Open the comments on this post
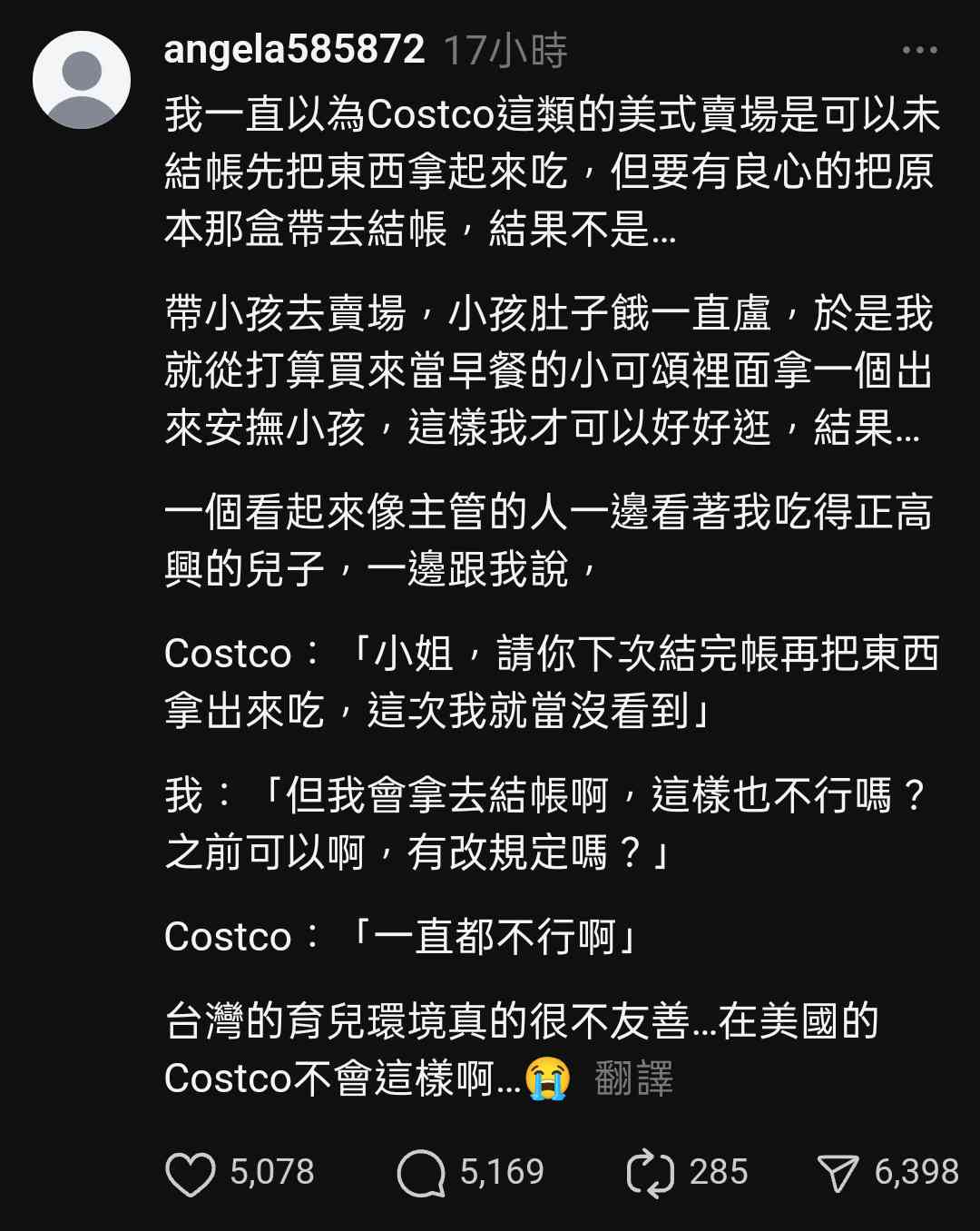 point(421,1173)
